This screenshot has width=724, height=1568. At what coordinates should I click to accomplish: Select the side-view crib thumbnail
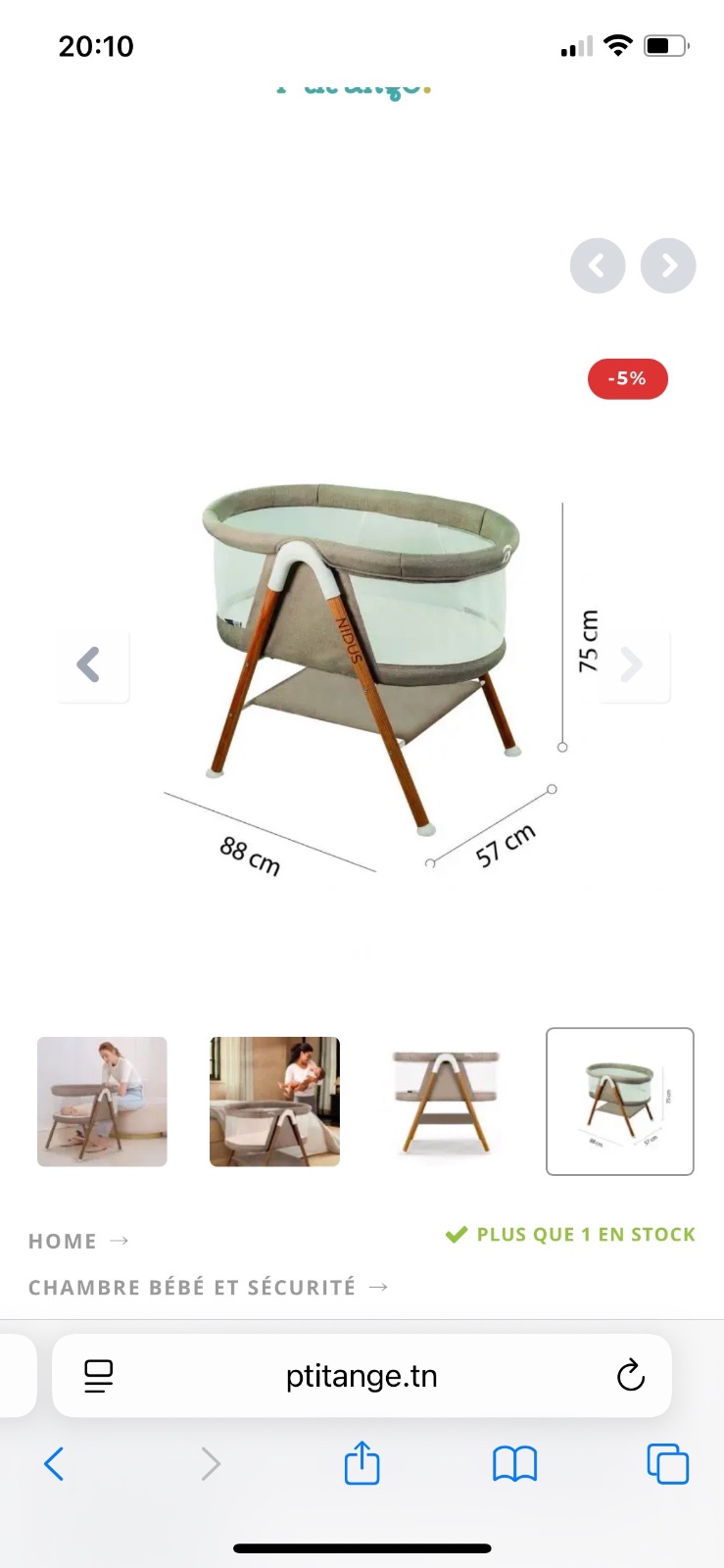coord(447,1102)
